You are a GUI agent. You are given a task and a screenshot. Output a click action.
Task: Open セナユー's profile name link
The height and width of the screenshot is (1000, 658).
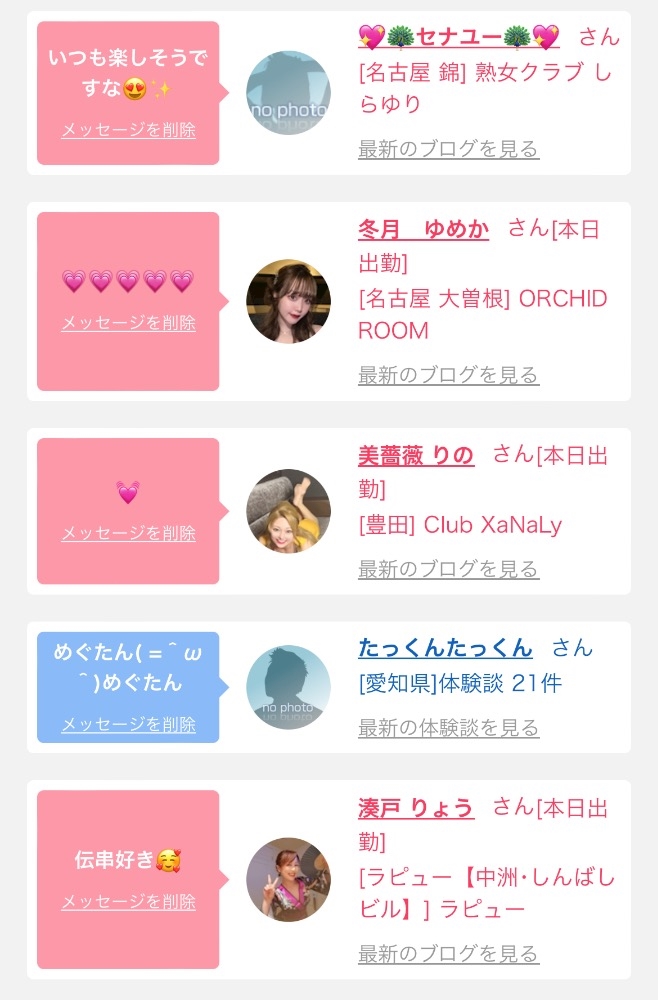459,36
